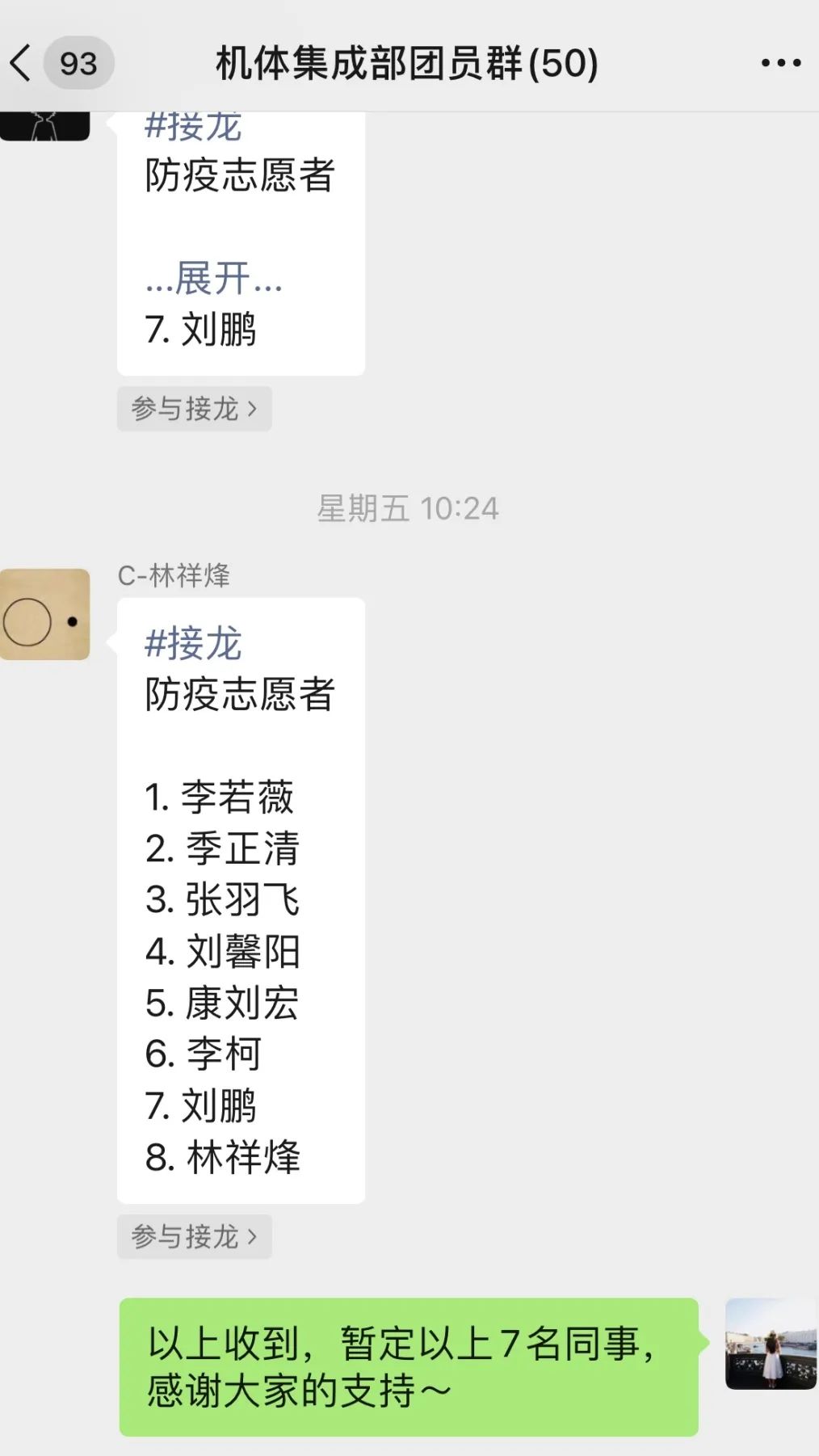Image resolution: width=819 pixels, height=1456 pixels.
Task: Open C-林祥烽's profile avatar
Action: [45, 614]
